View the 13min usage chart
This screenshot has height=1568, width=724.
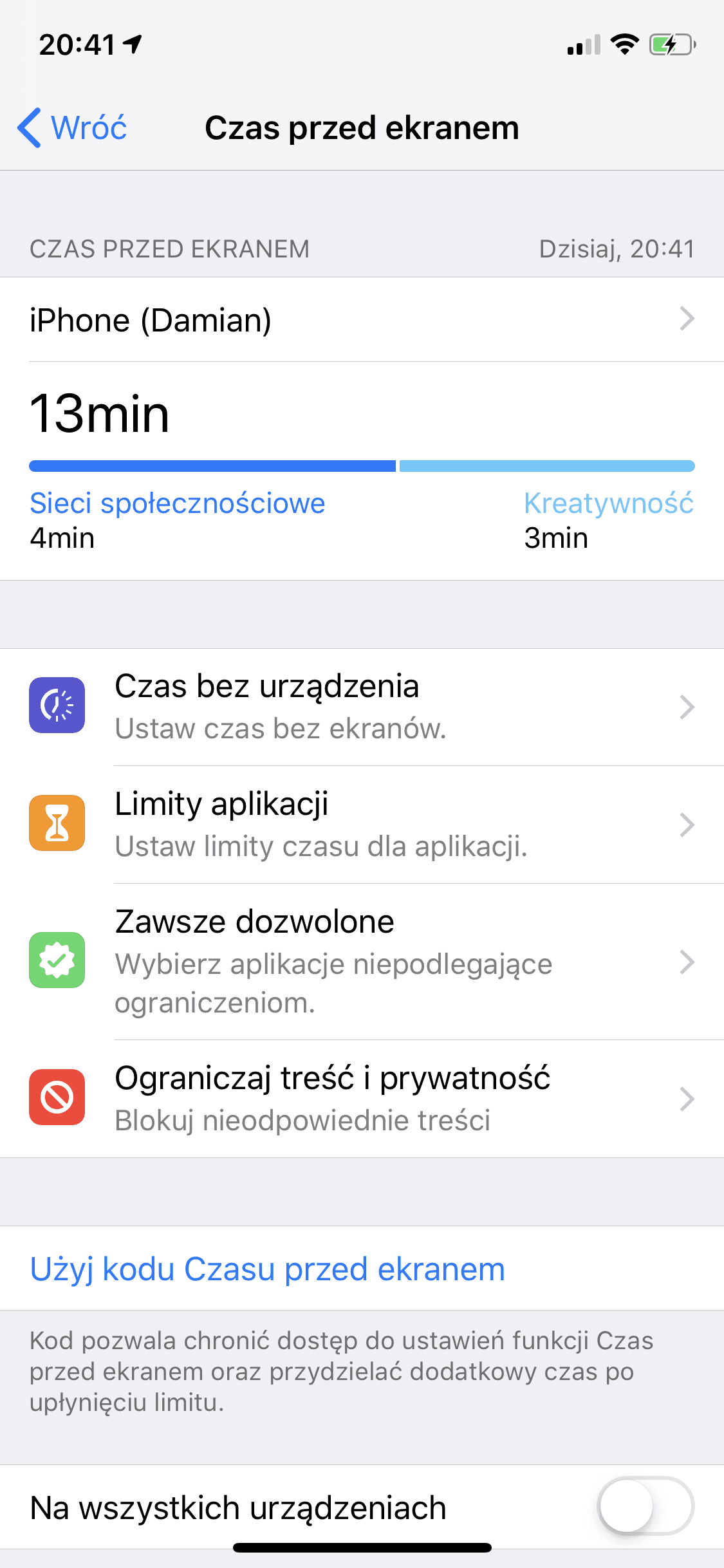point(362,471)
